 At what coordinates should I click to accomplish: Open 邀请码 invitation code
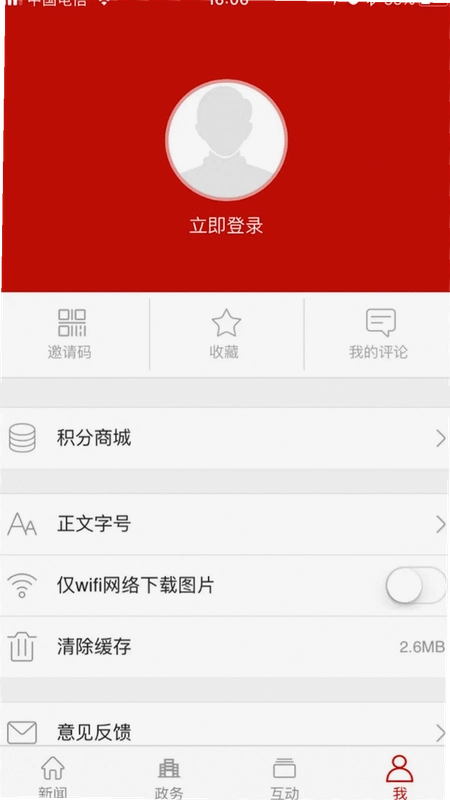pyautogui.click(x=70, y=334)
